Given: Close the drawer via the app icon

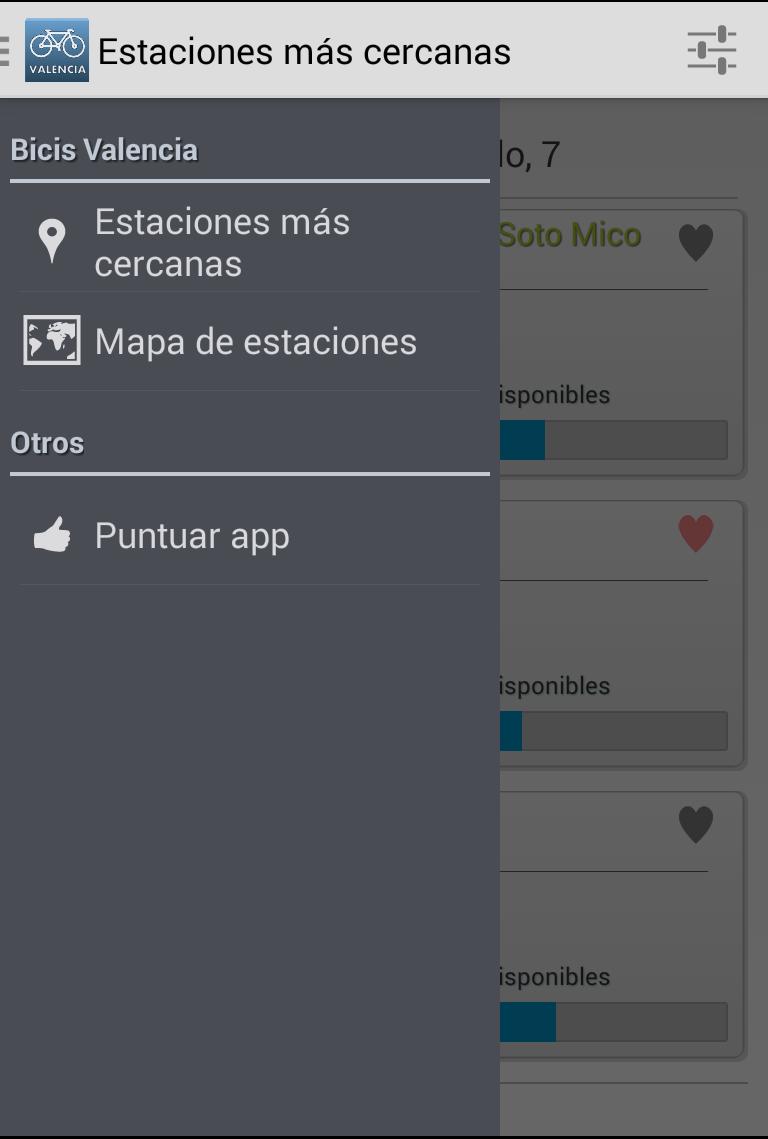Looking at the screenshot, I should click(x=56, y=50).
